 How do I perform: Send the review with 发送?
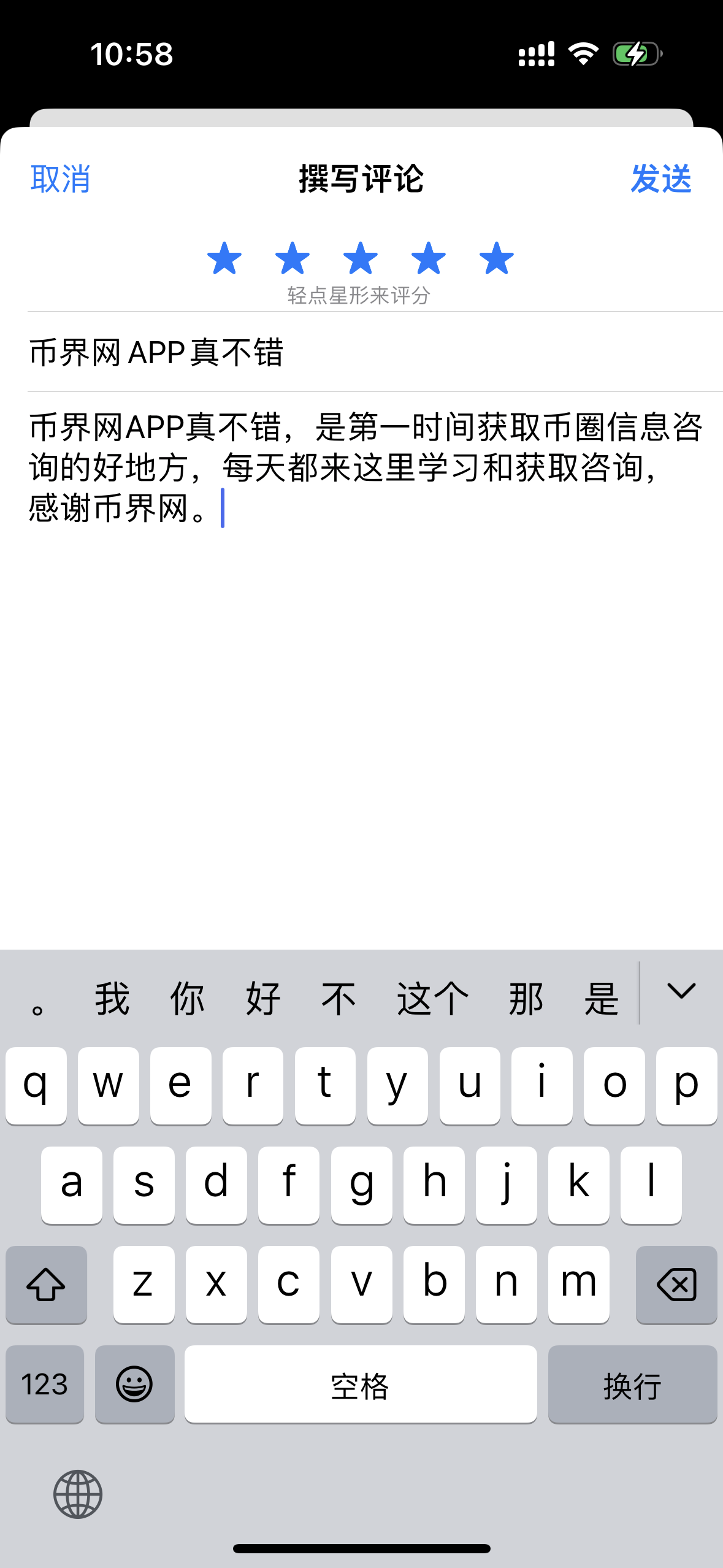coord(660,179)
